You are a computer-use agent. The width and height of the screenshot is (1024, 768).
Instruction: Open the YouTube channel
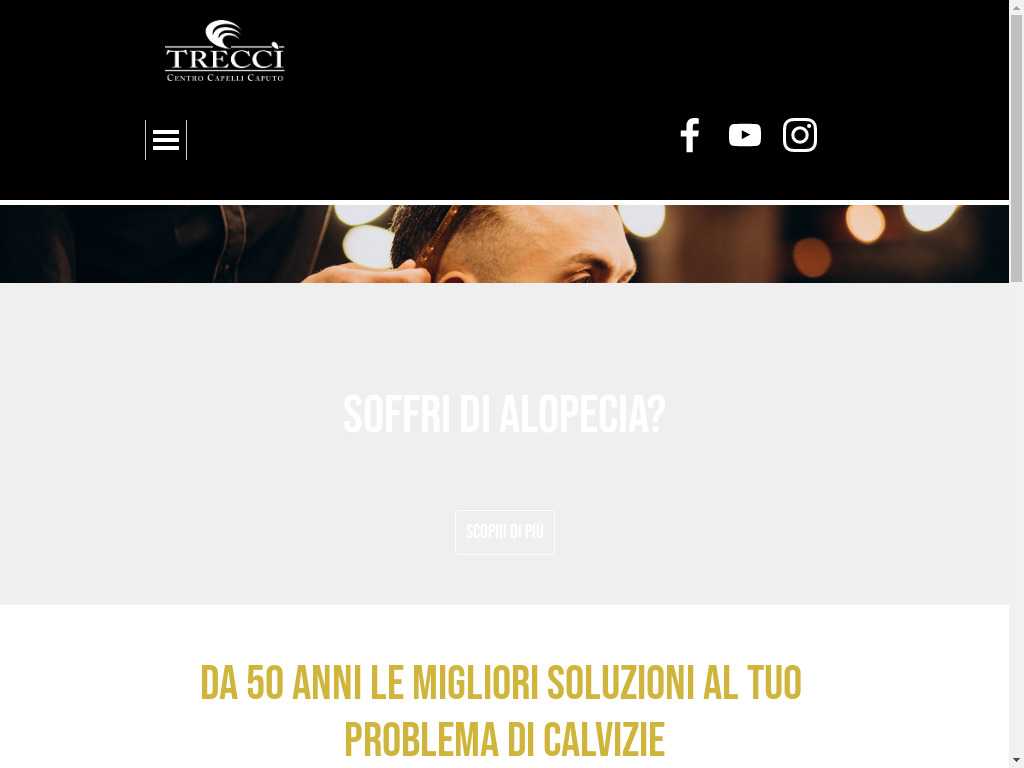(745, 135)
